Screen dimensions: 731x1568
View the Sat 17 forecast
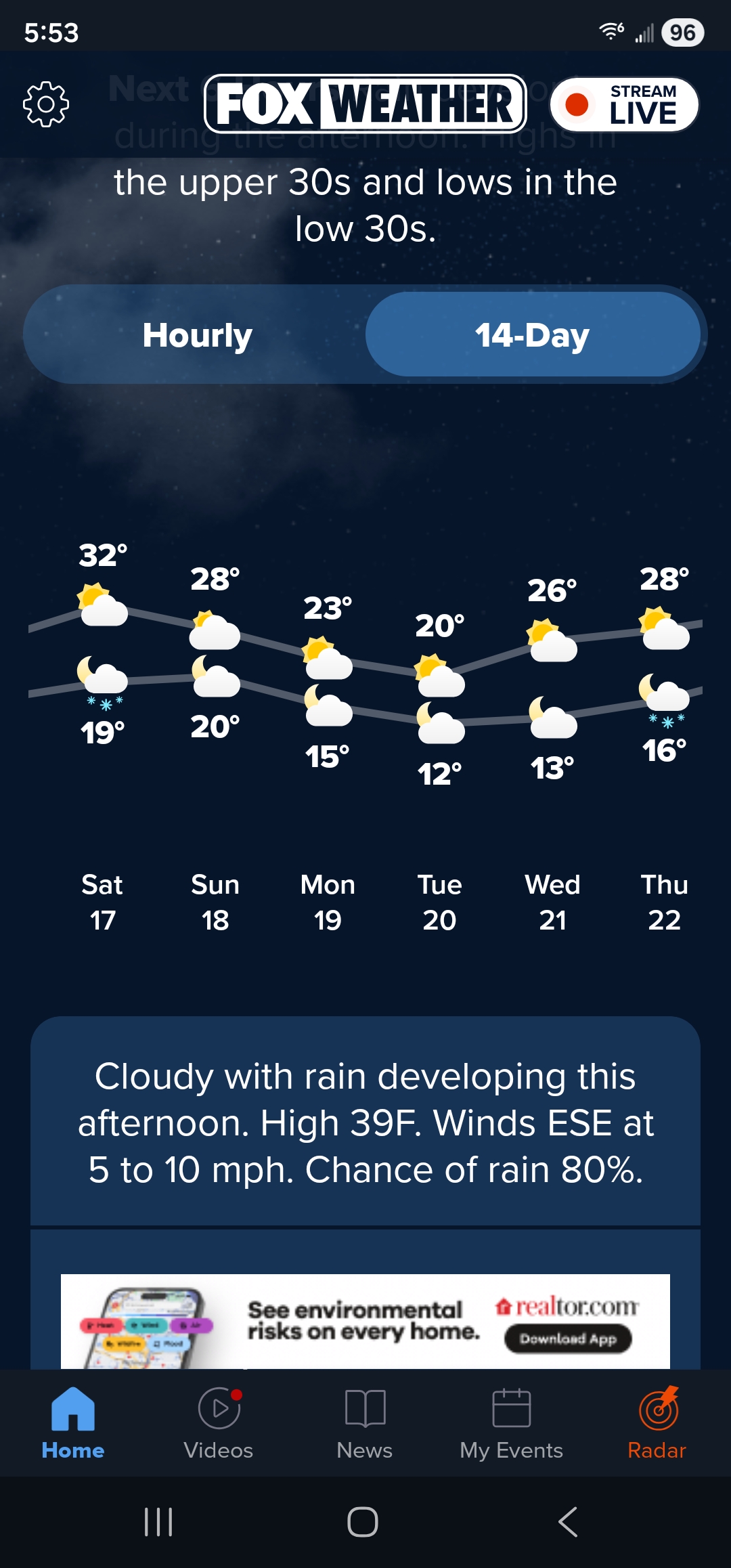click(x=102, y=902)
